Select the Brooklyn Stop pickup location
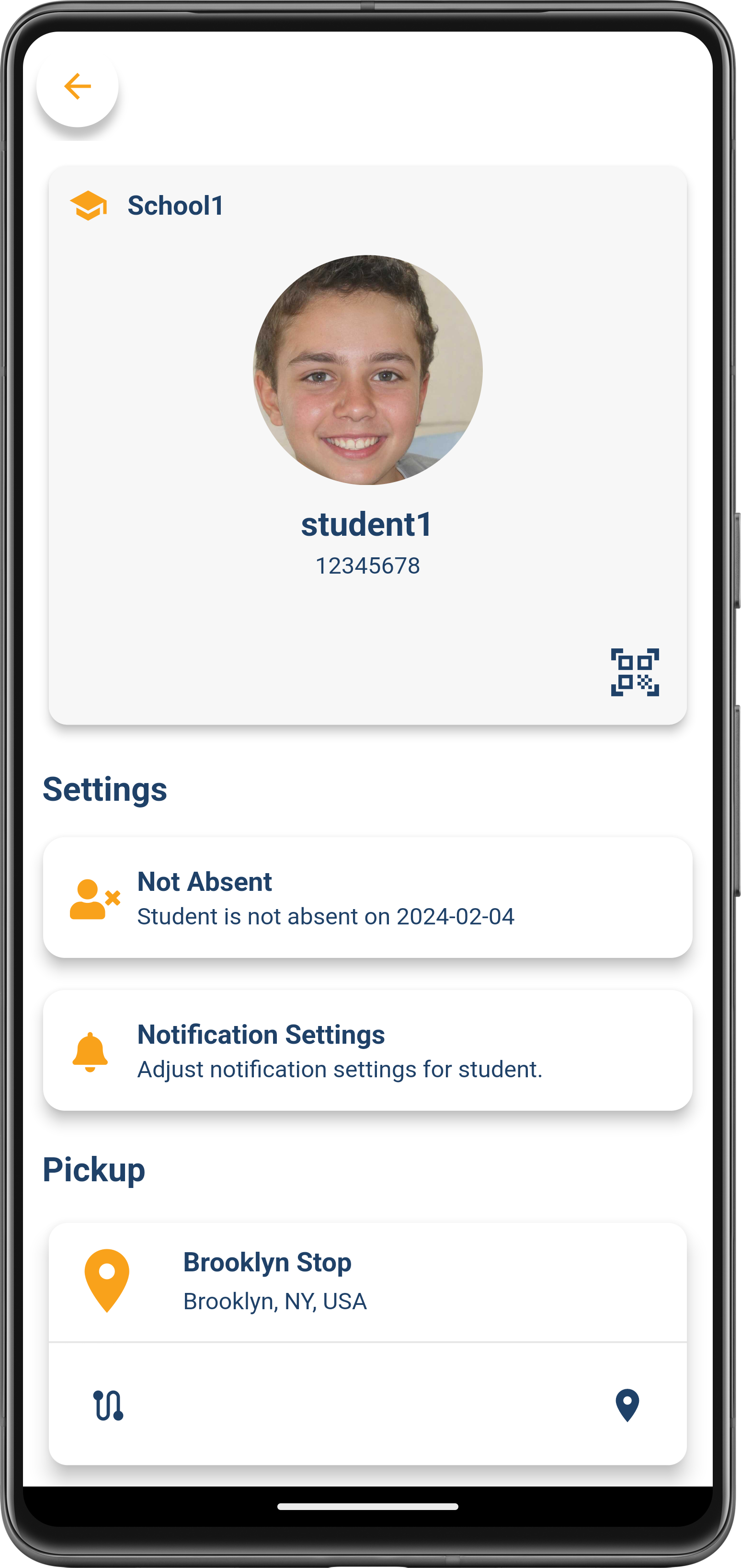 [367, 1280]
